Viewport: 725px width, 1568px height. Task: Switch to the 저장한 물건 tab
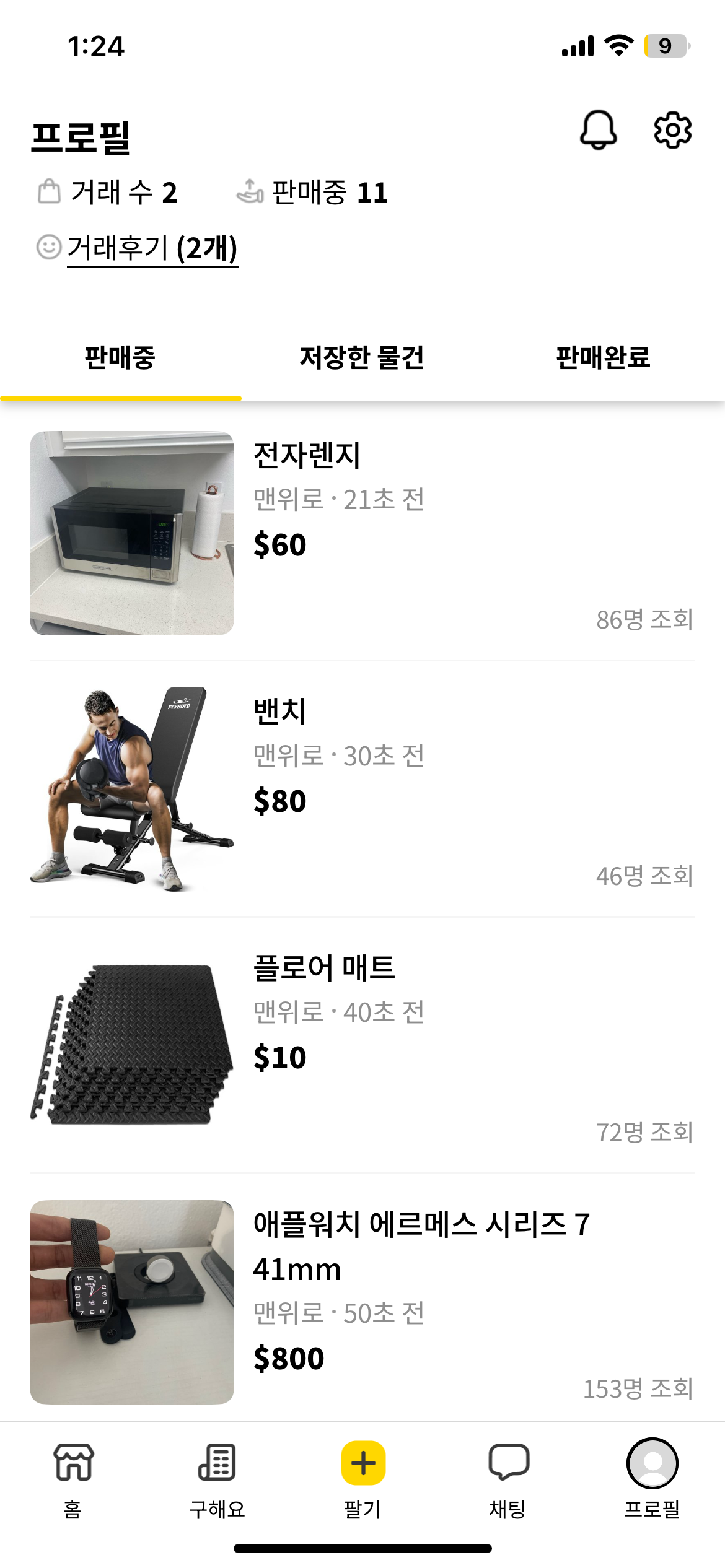[362, 358]
